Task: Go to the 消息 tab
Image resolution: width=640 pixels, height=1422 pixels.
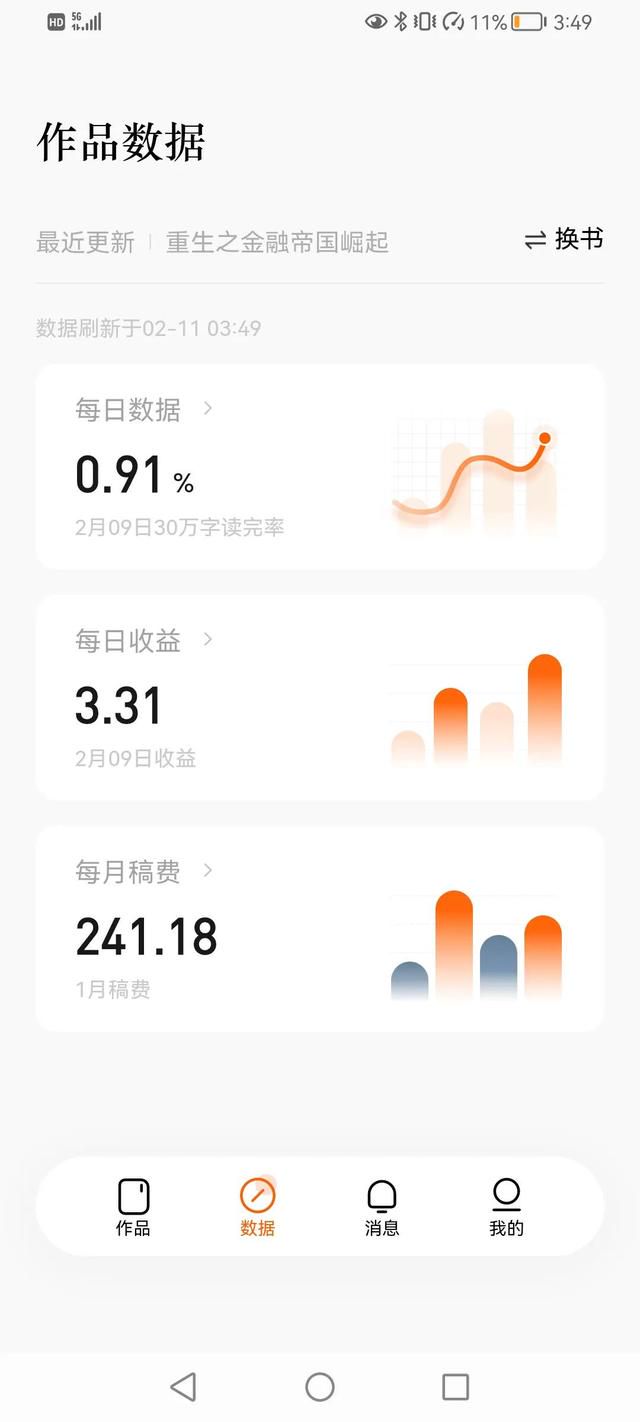Action: pos(382,1207)
